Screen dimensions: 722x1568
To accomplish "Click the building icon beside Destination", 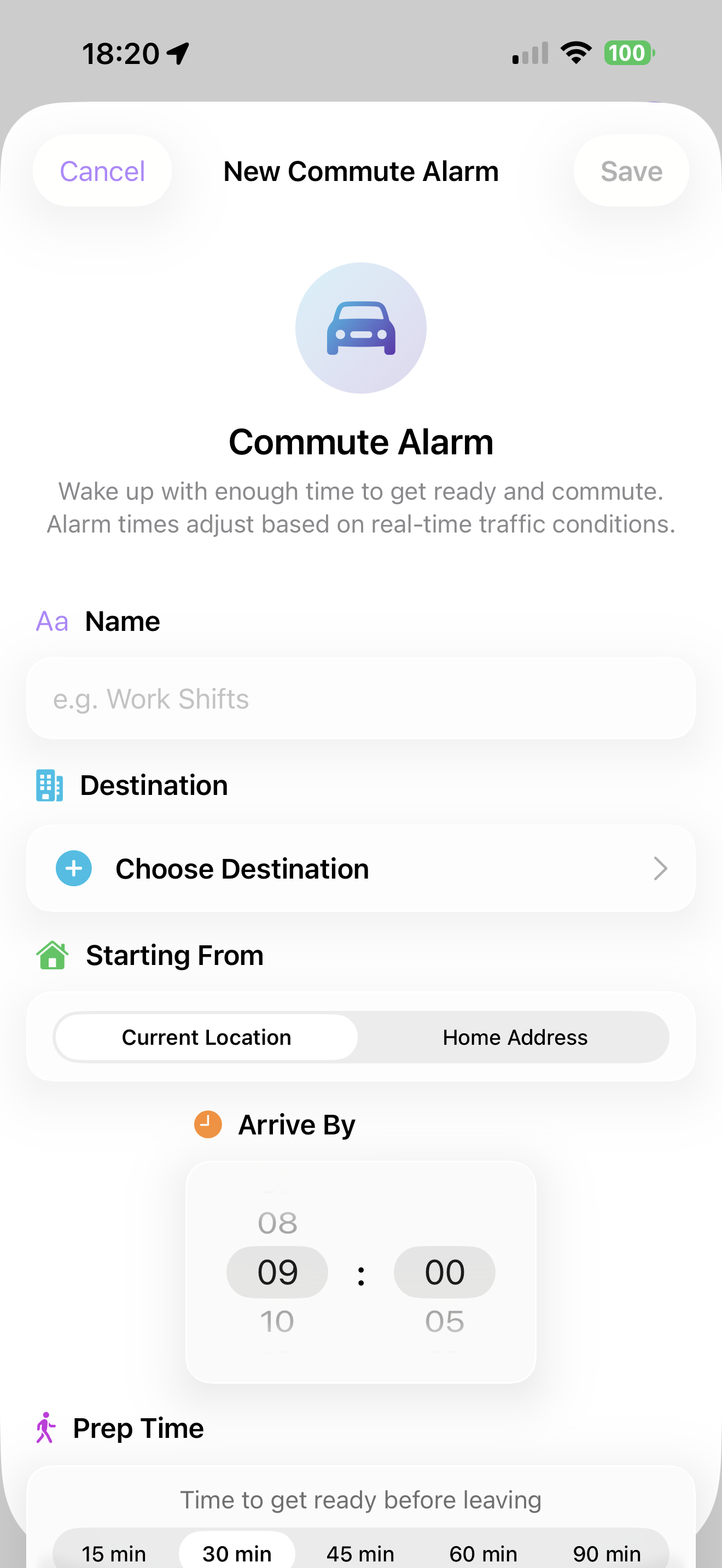I will (x=49, y=786).
